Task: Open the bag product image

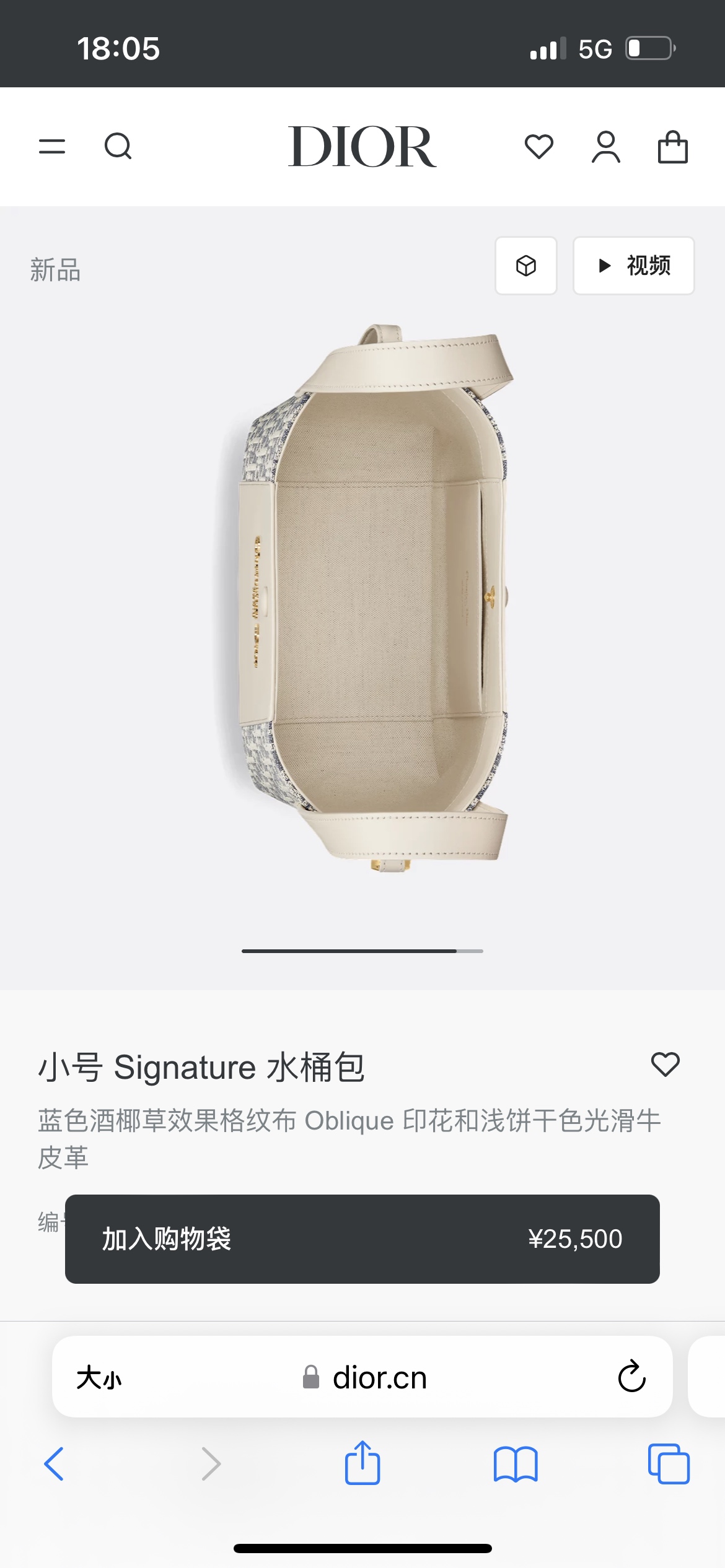Action: tap(372, 595)
